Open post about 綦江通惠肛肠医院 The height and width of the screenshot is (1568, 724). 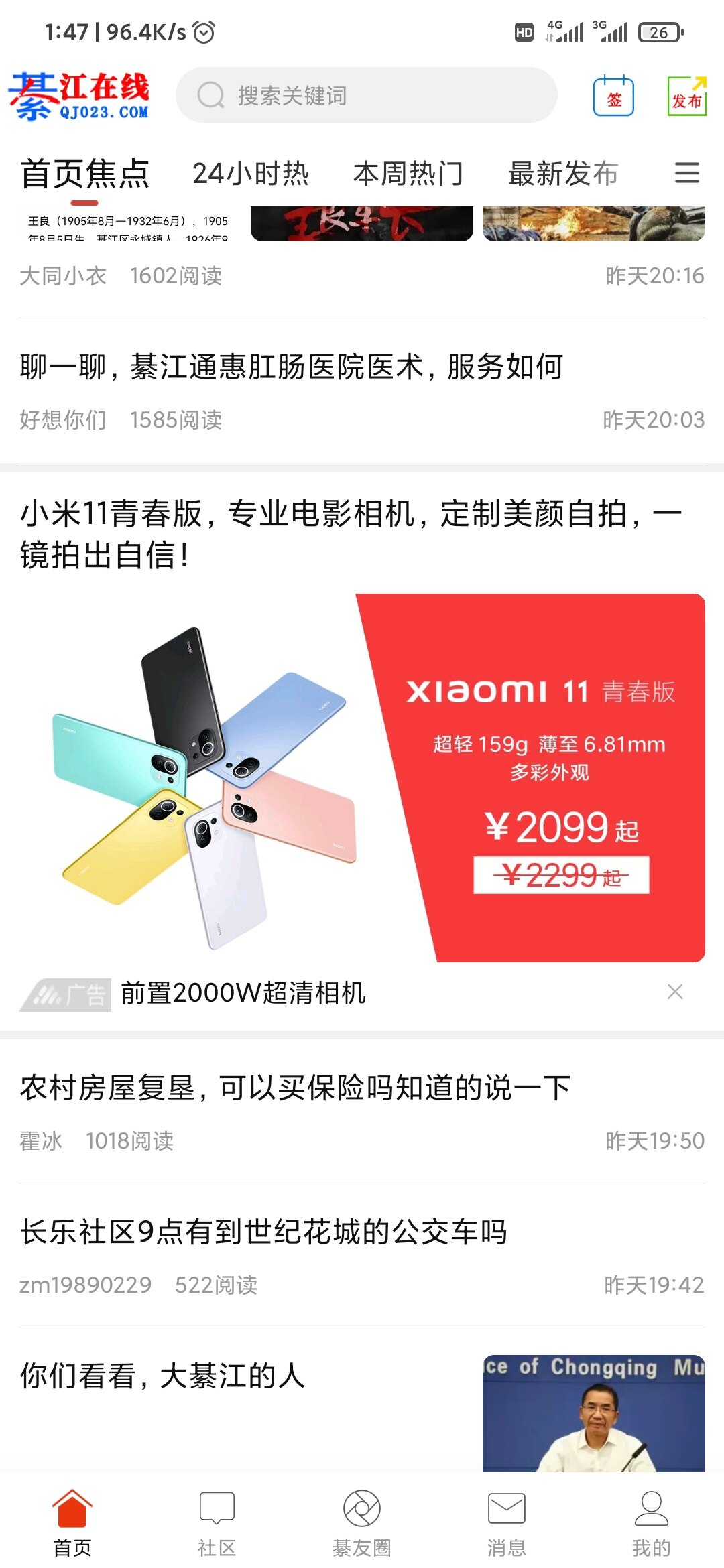click(292, 367)
